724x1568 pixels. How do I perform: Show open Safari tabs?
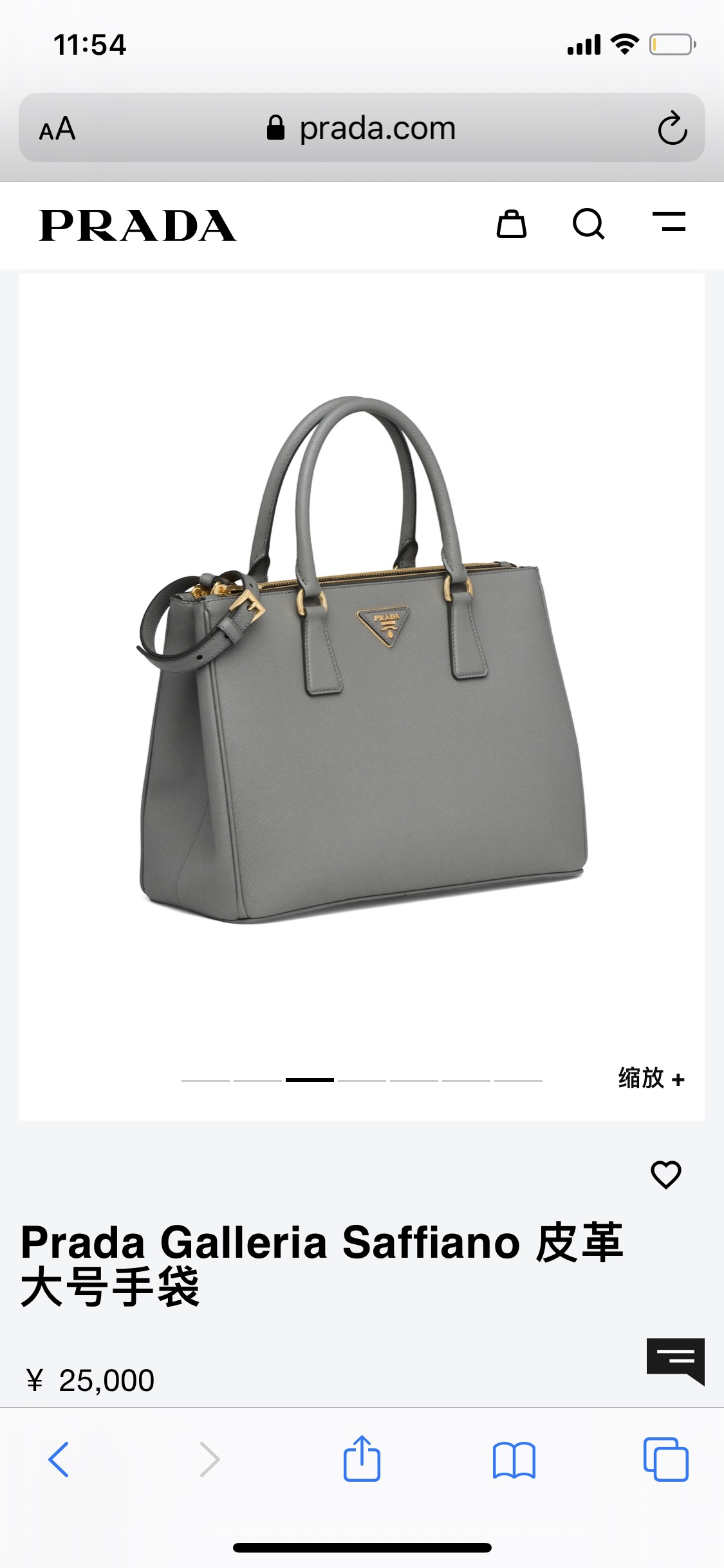665,1459
